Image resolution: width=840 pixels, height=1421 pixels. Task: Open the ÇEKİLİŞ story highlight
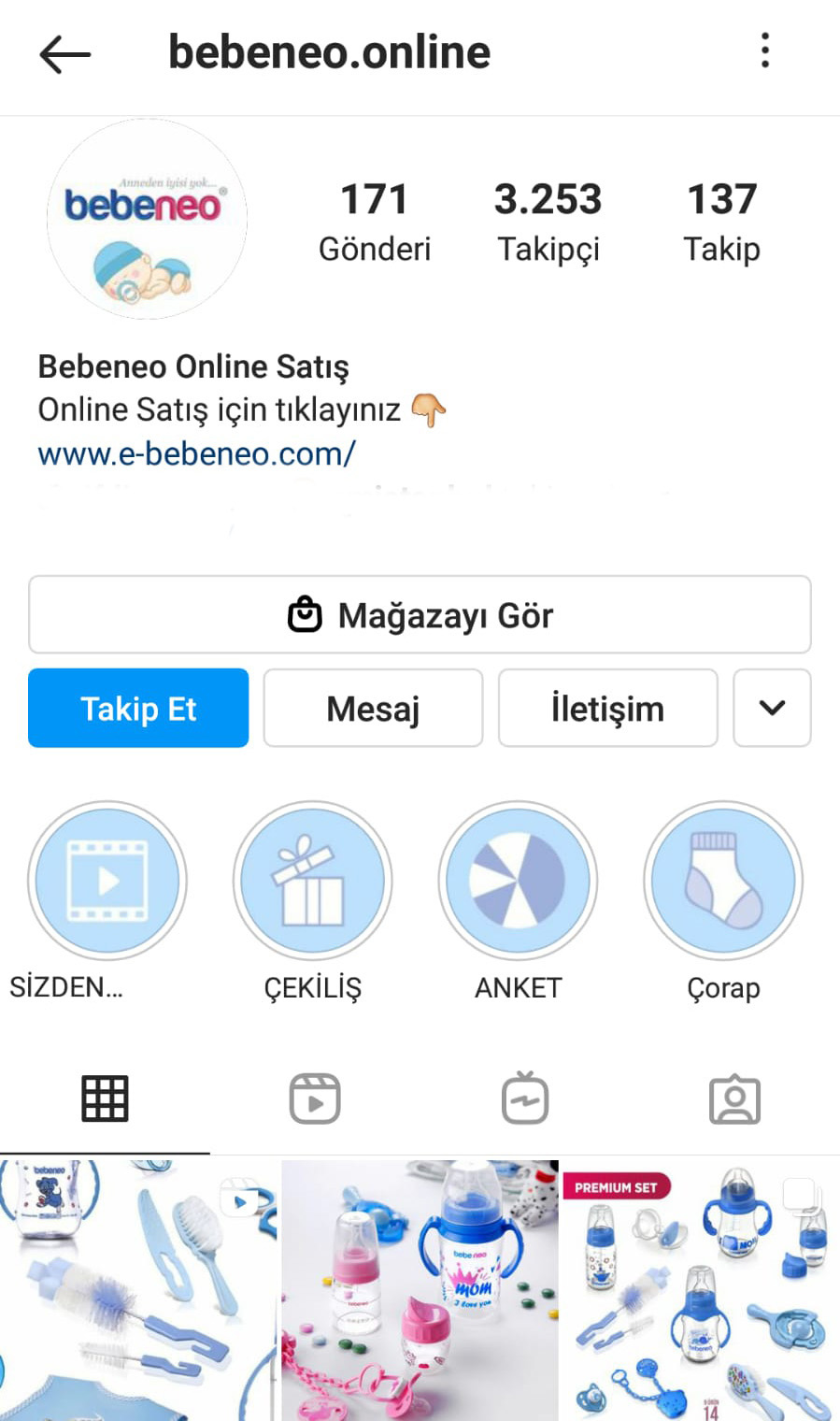[x=312, y=881]
